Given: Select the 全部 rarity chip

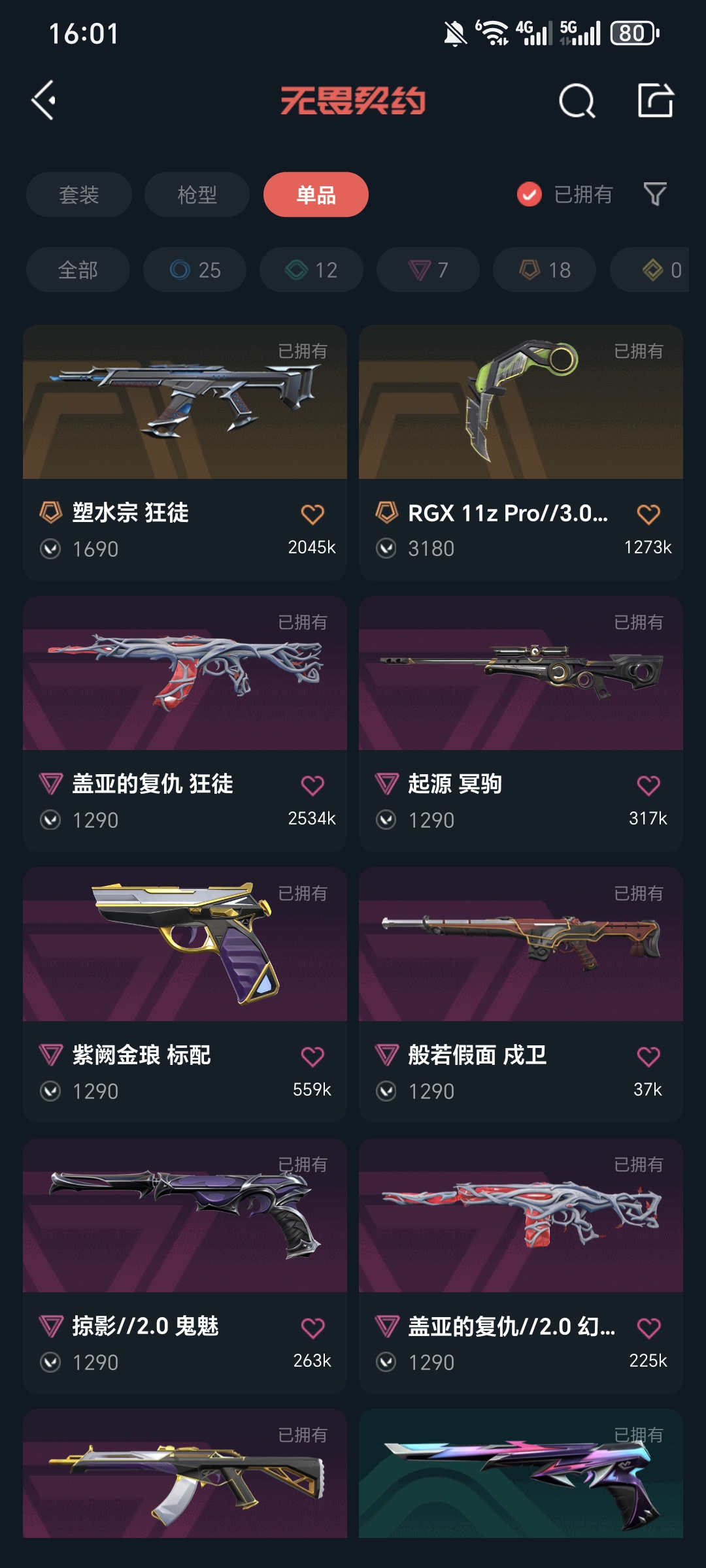Looking at the screenshot, I should pos(78,270).
